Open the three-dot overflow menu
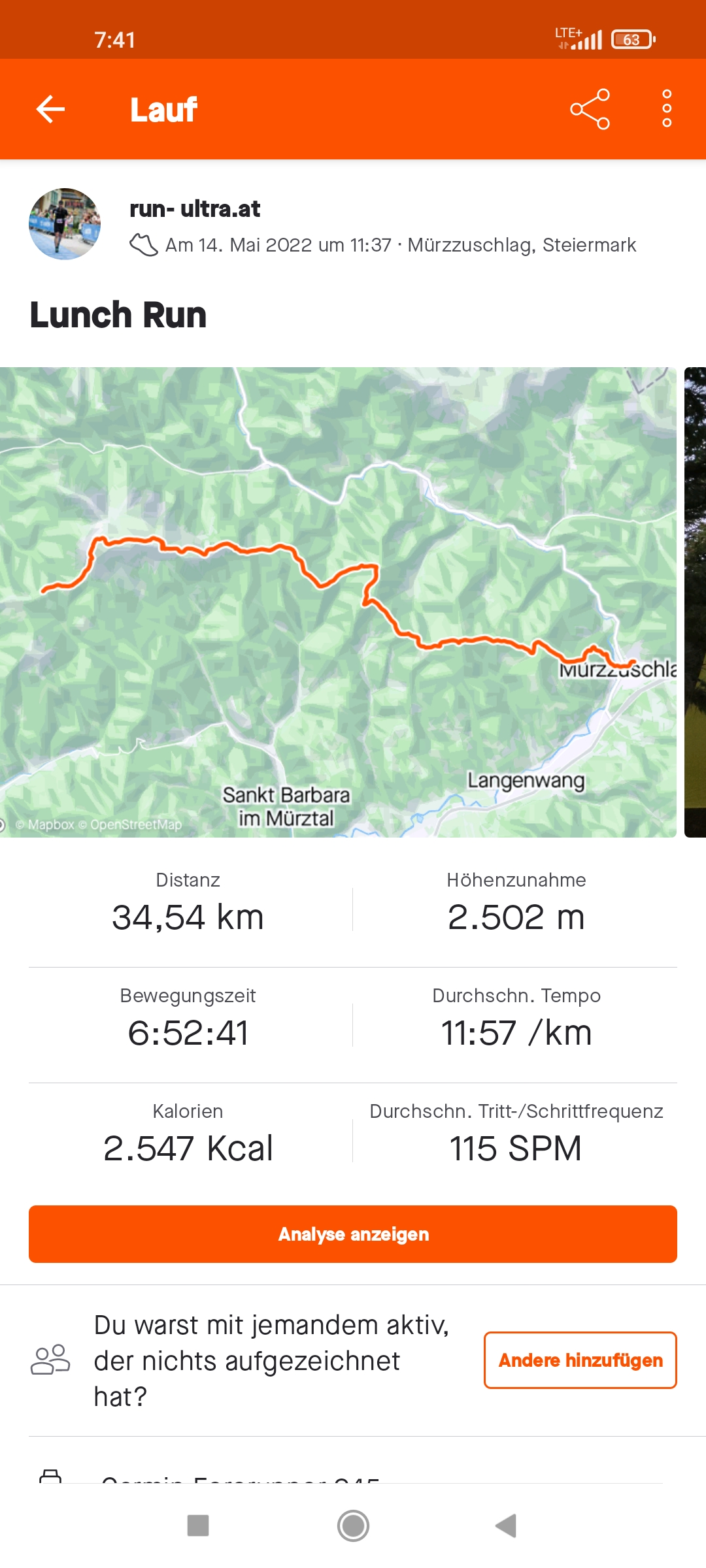The height and width of the screenshot is (1568, 706). pyautogui.click(x=667, y=109)
